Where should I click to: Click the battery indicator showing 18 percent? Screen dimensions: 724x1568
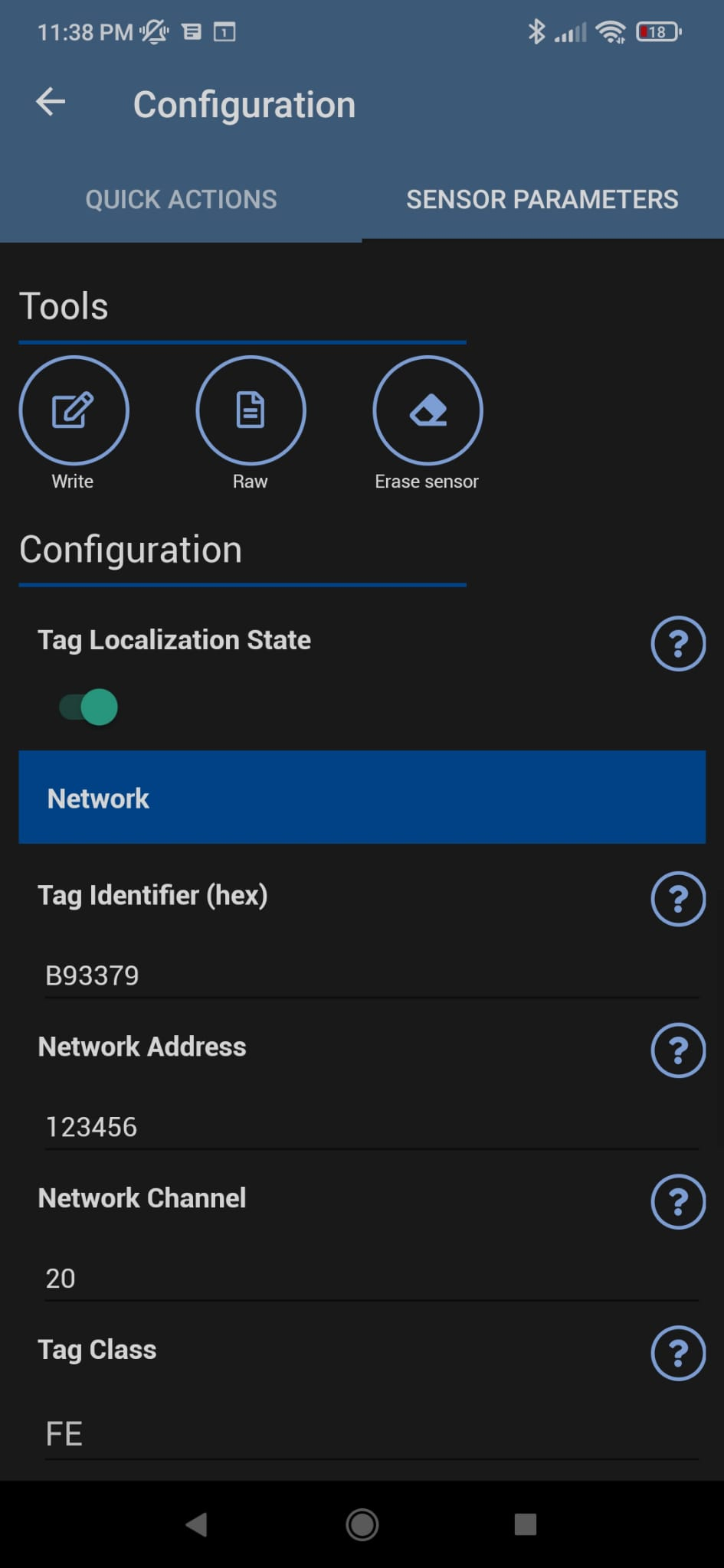click(x=657, y=32)
